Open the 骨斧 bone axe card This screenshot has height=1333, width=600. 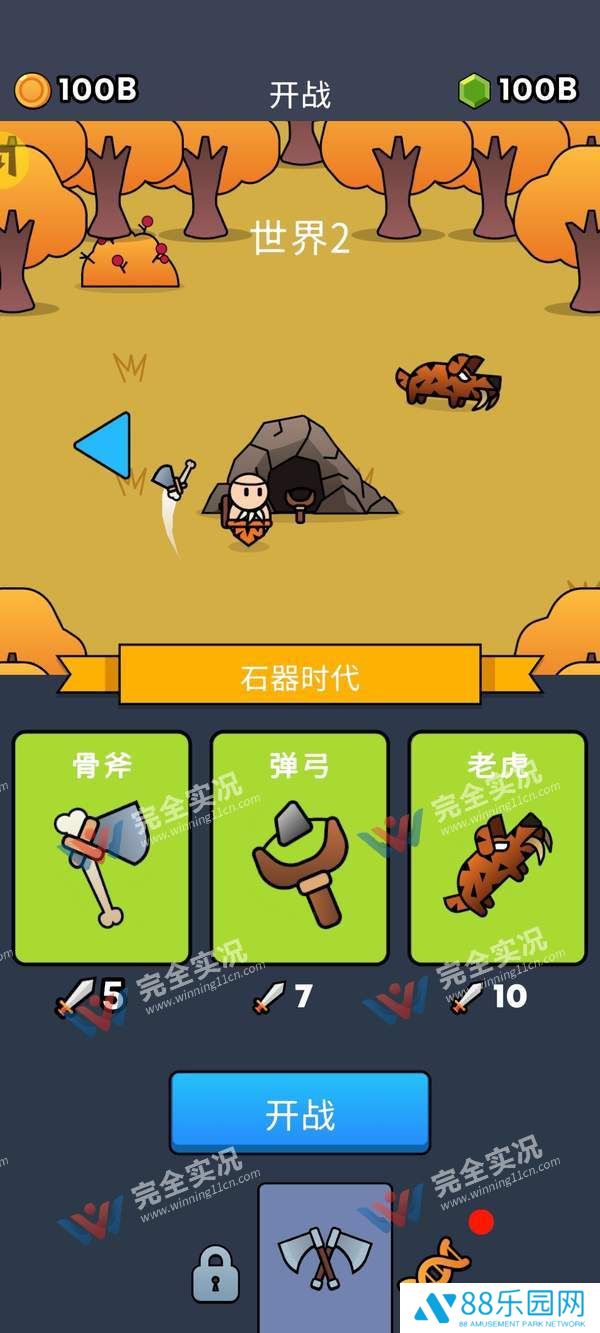[101, 848]
